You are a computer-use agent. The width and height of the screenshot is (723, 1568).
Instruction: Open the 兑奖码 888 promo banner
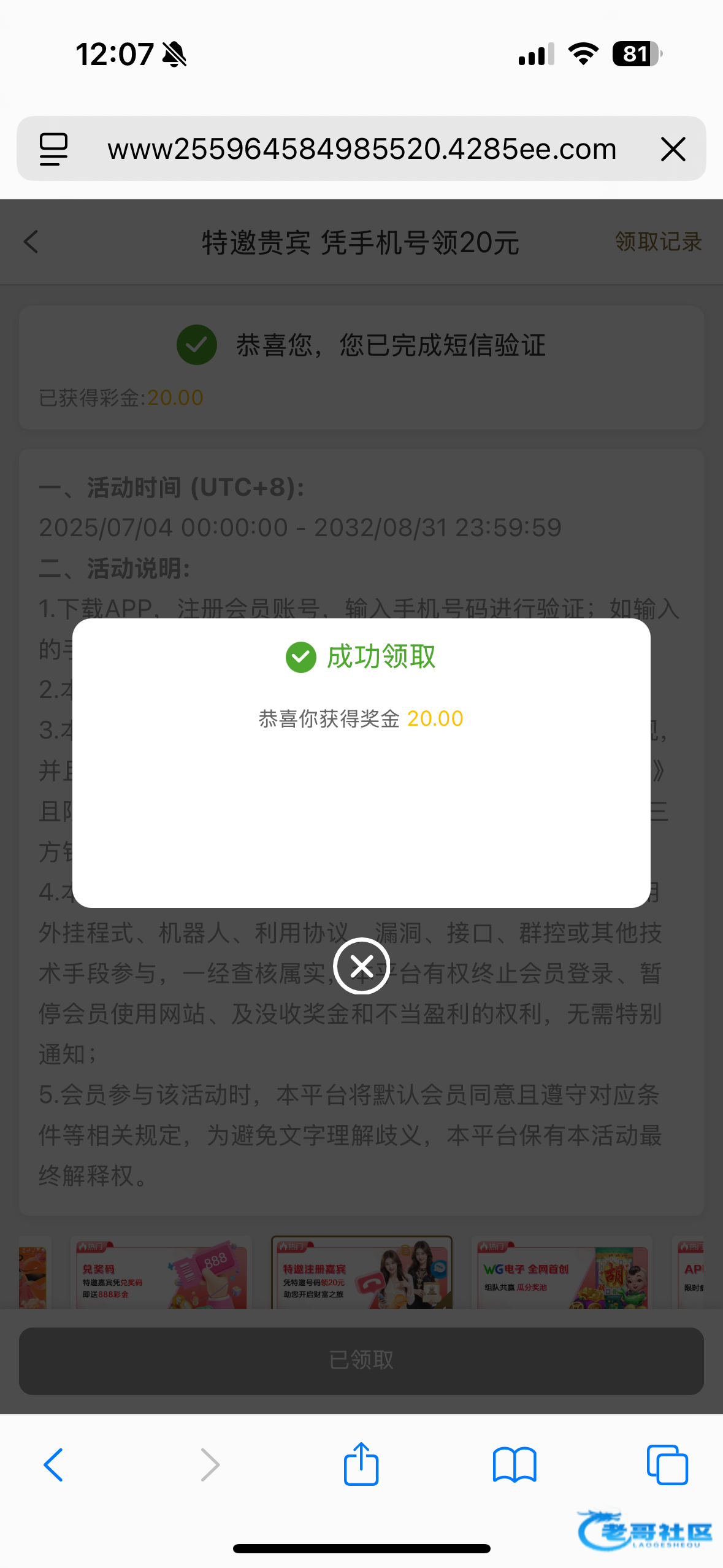161,1274
